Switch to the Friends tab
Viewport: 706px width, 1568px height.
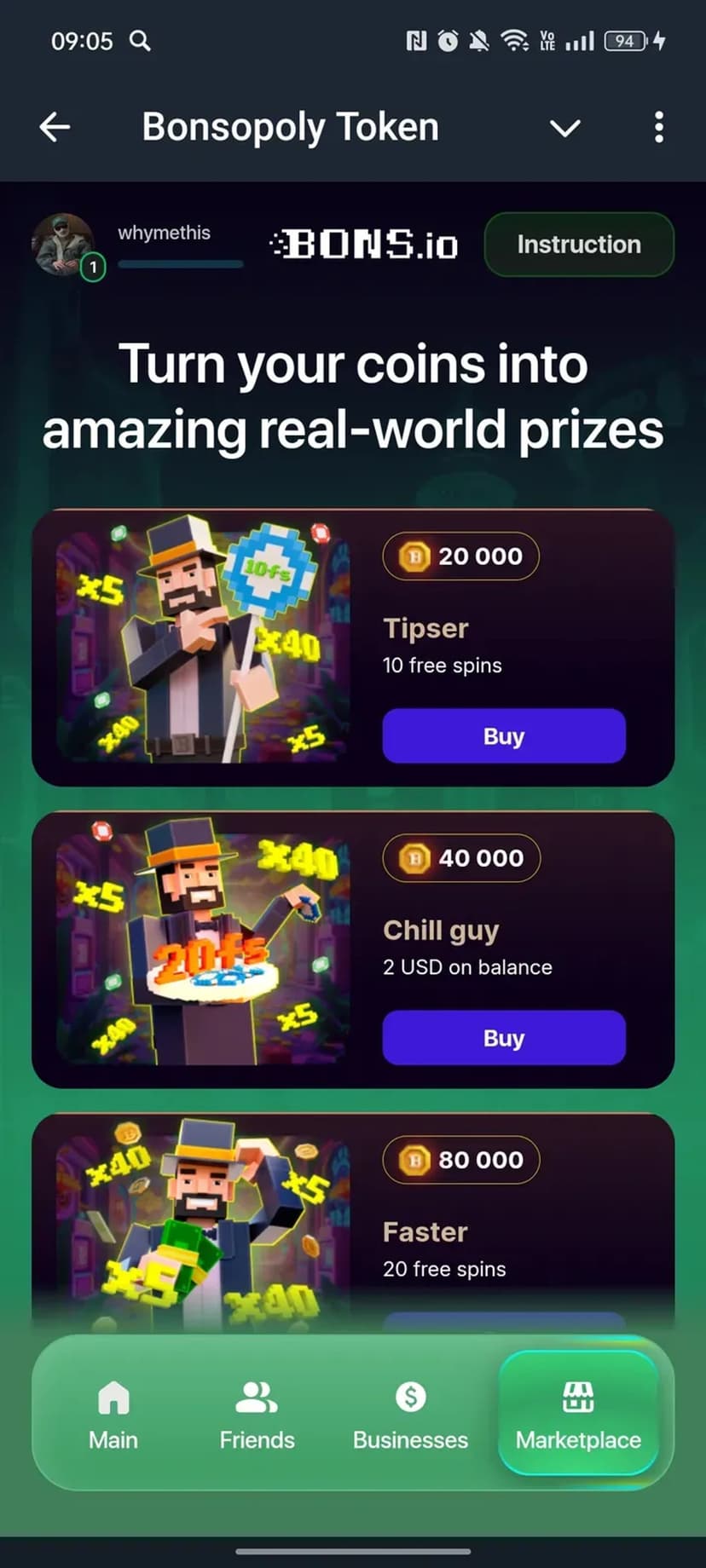pos(257,1415)
